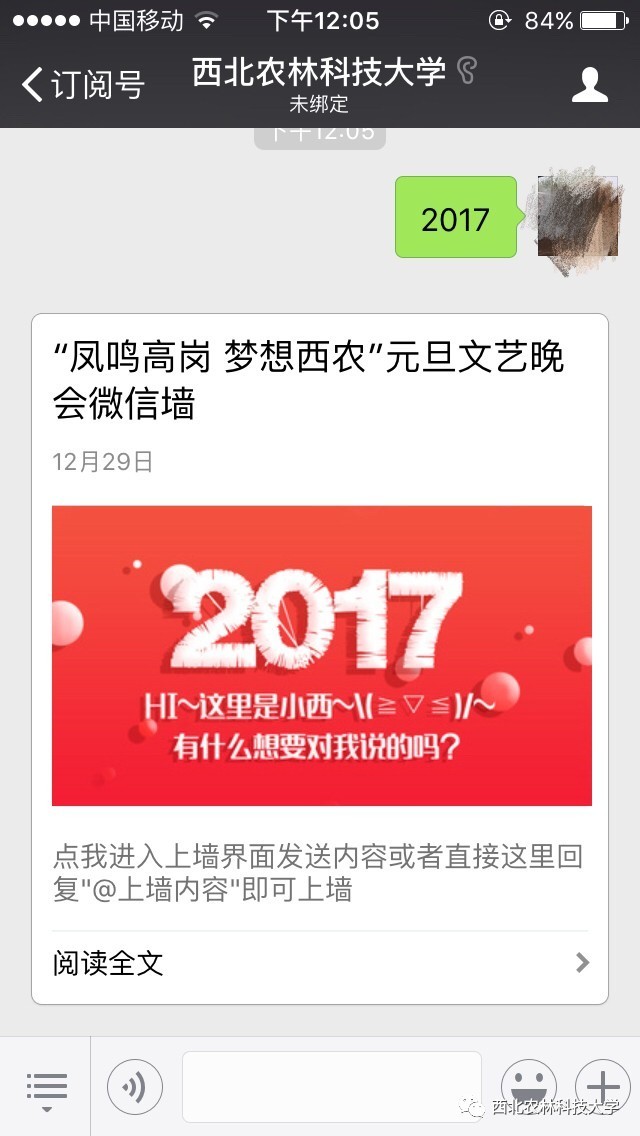Tap 阅读全文 to read full article
The height and width of the screenshot is (1136, 640).
pos(320,964)
